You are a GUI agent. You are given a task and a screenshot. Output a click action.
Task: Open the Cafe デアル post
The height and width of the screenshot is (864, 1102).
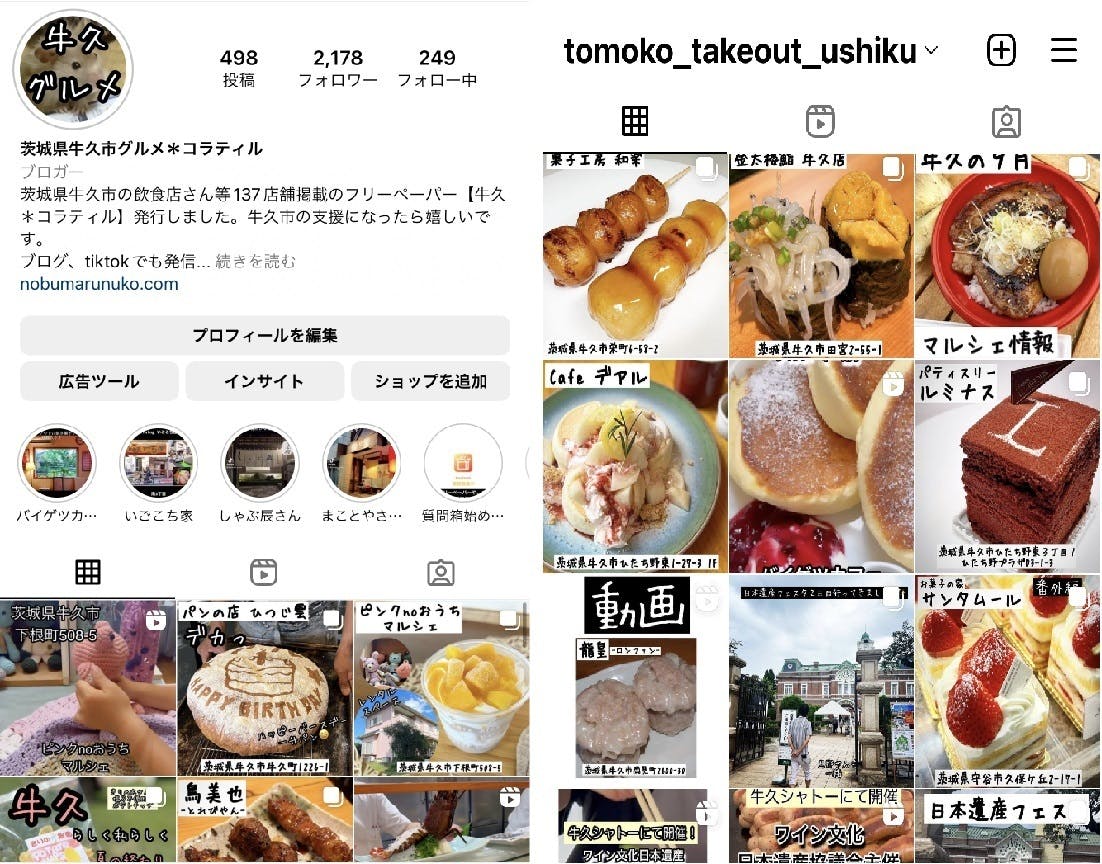[x=635, y=465]
